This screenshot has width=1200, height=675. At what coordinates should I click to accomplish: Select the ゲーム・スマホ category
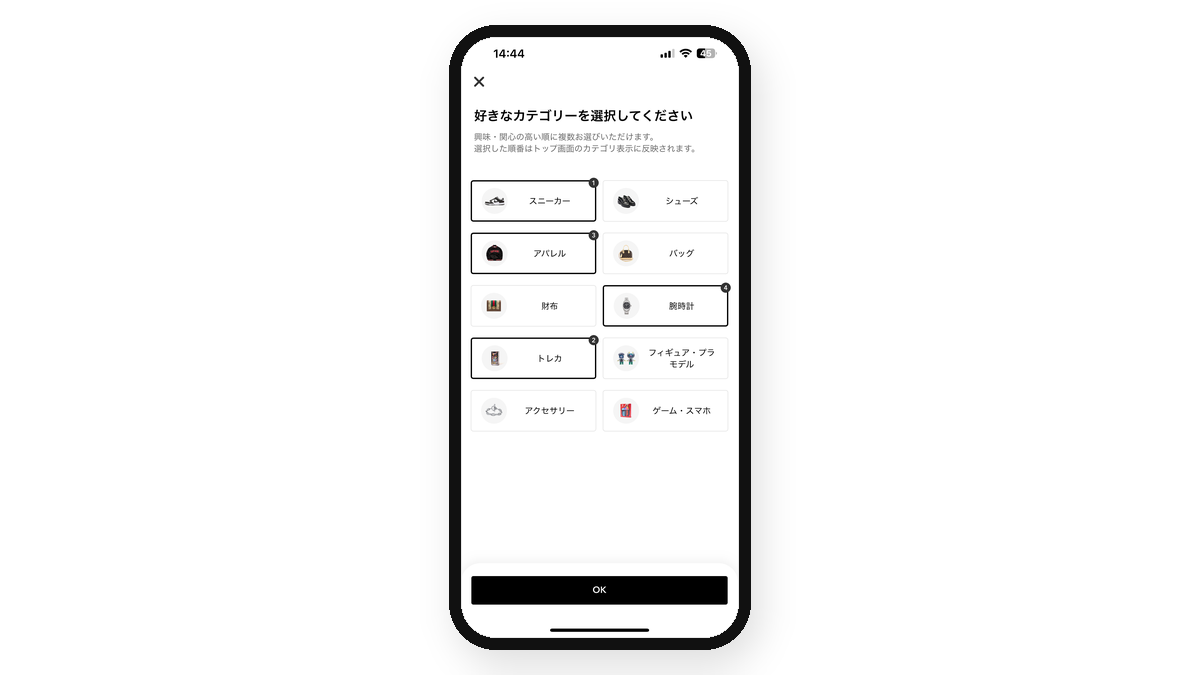[665, 411]
